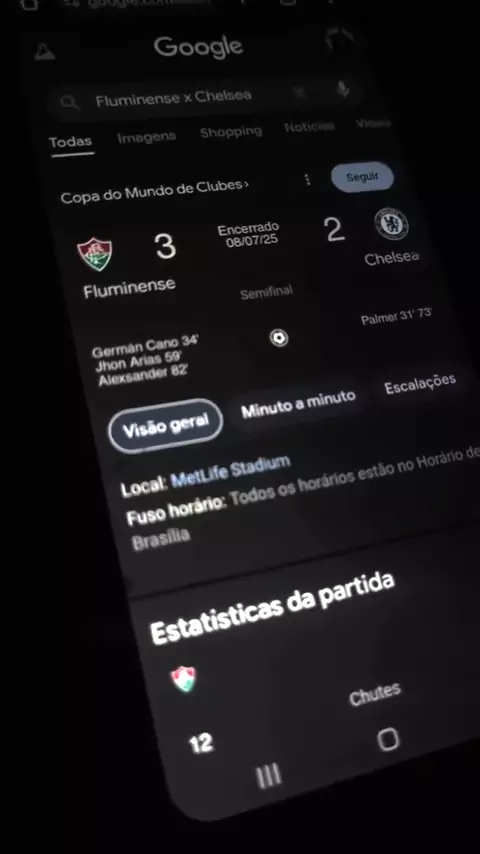Follow the match with Seguir button
The height and width of the screenshot is (854, 480).
coord(362,177)
